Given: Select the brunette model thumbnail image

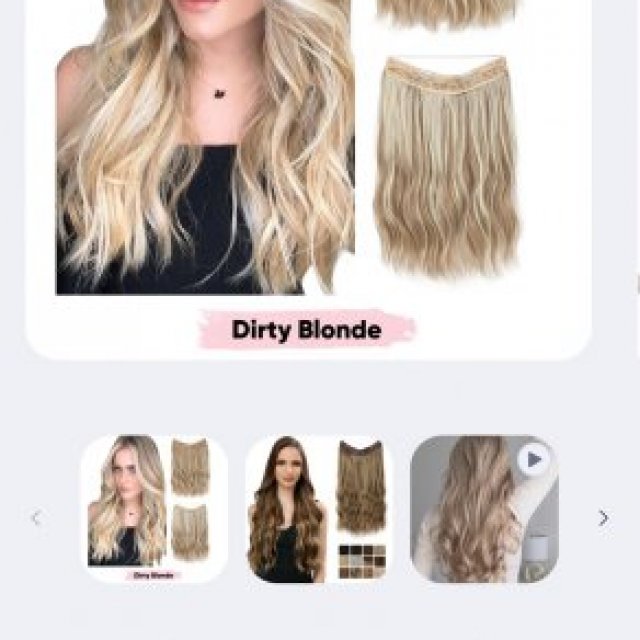Looking at the screenshot, I should pos(319,508).
